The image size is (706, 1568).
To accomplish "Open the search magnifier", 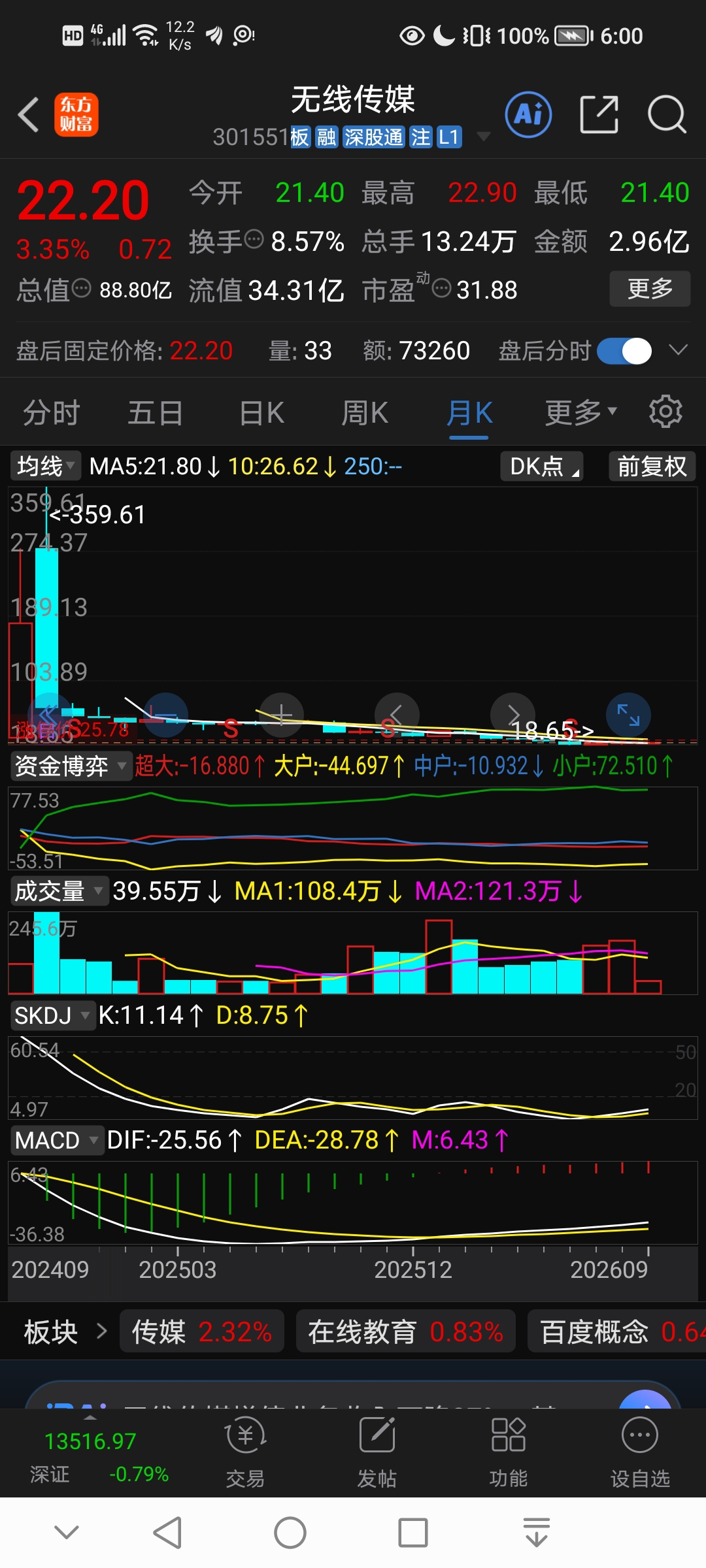I will coord(667,115).
